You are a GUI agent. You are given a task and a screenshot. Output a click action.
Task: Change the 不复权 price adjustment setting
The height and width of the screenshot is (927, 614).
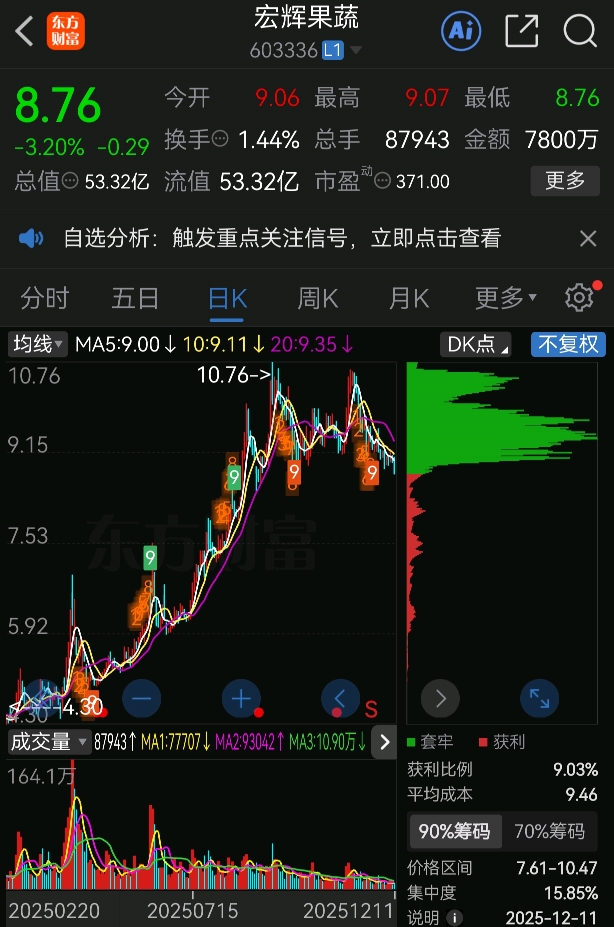click(x=569, y=345)
